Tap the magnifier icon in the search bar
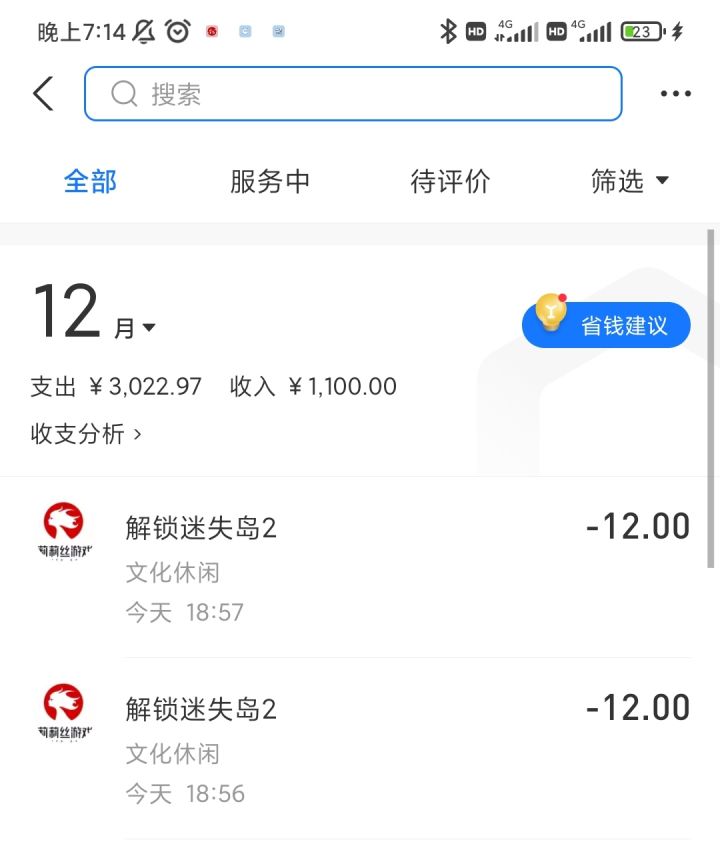 [123, 93]
